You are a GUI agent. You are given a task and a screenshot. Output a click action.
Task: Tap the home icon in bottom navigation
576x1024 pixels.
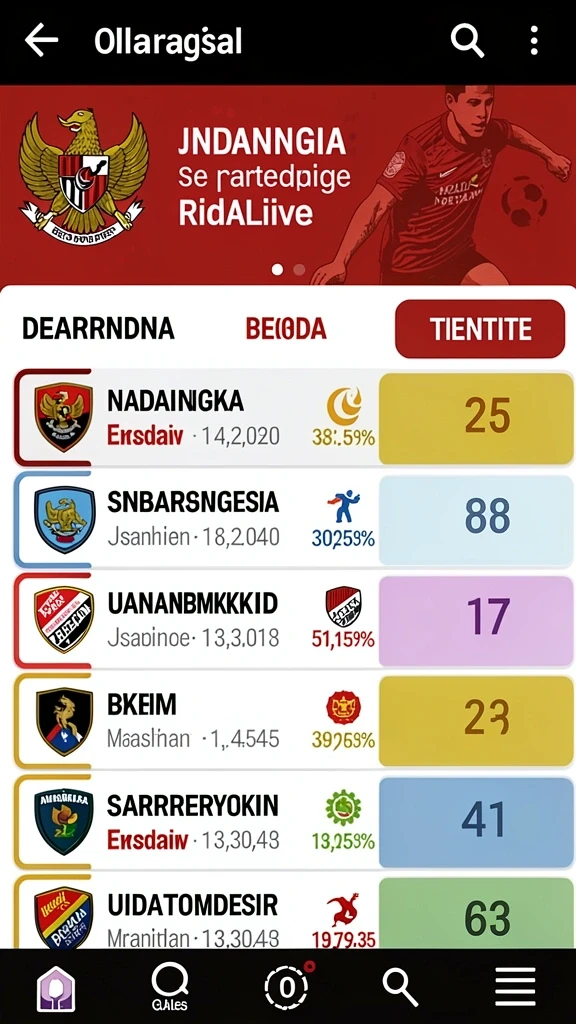[57, 988]
